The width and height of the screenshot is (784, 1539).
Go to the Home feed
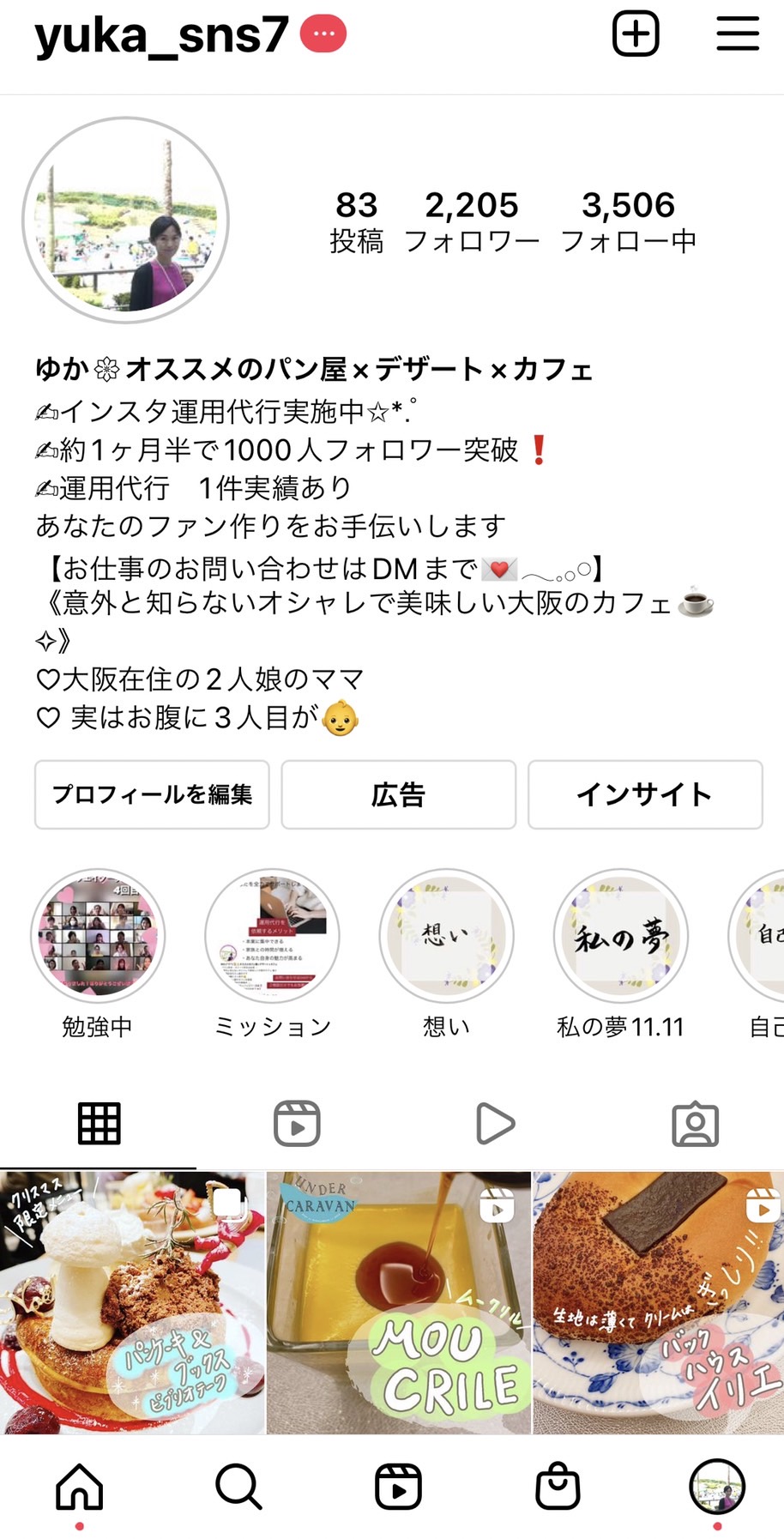(79, 1486)
